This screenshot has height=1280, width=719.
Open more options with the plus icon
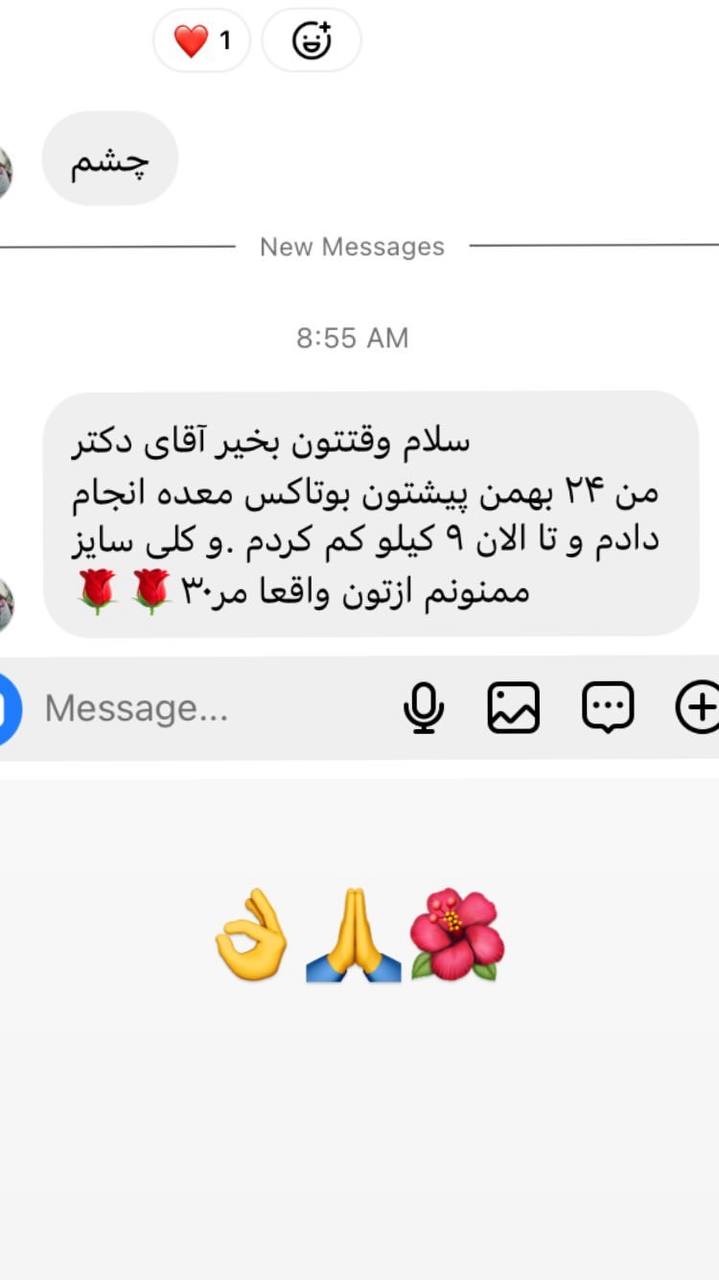[698, 708]
